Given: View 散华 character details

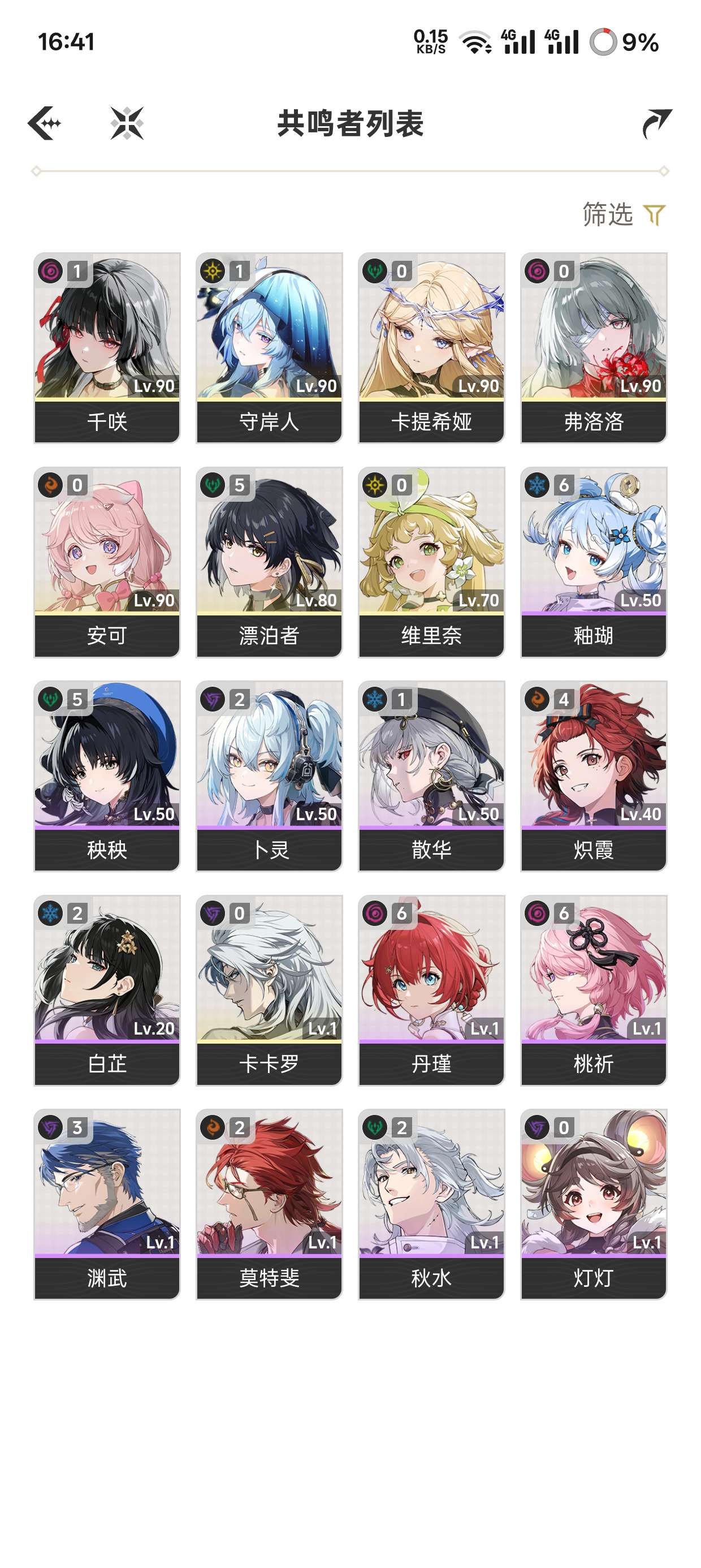Looking at the screenshot, I should [431, 776].
